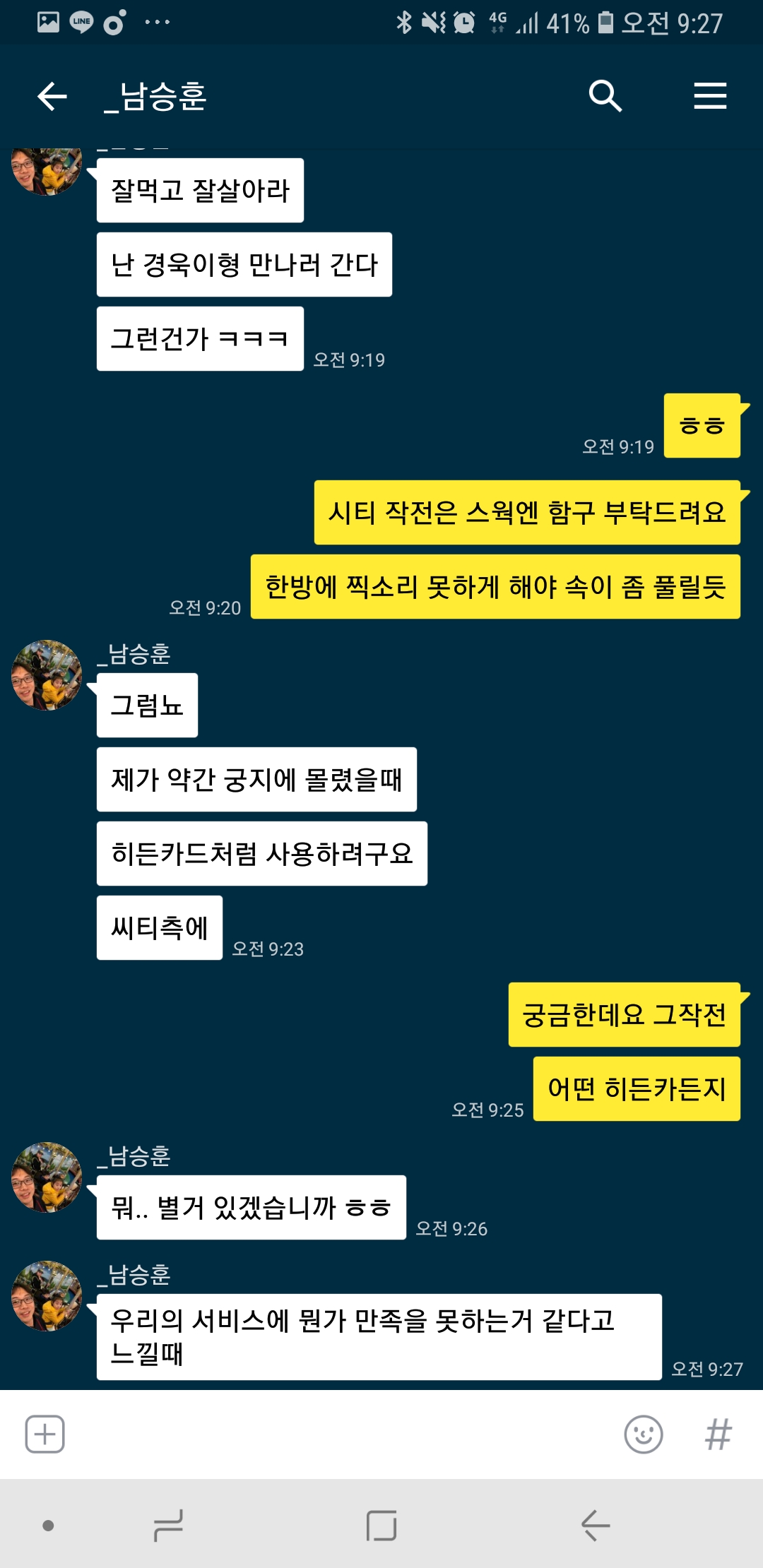The width and height of the screenshot is (763, 1568).
Task: Tap the system back button
Action: point(595,1526)
